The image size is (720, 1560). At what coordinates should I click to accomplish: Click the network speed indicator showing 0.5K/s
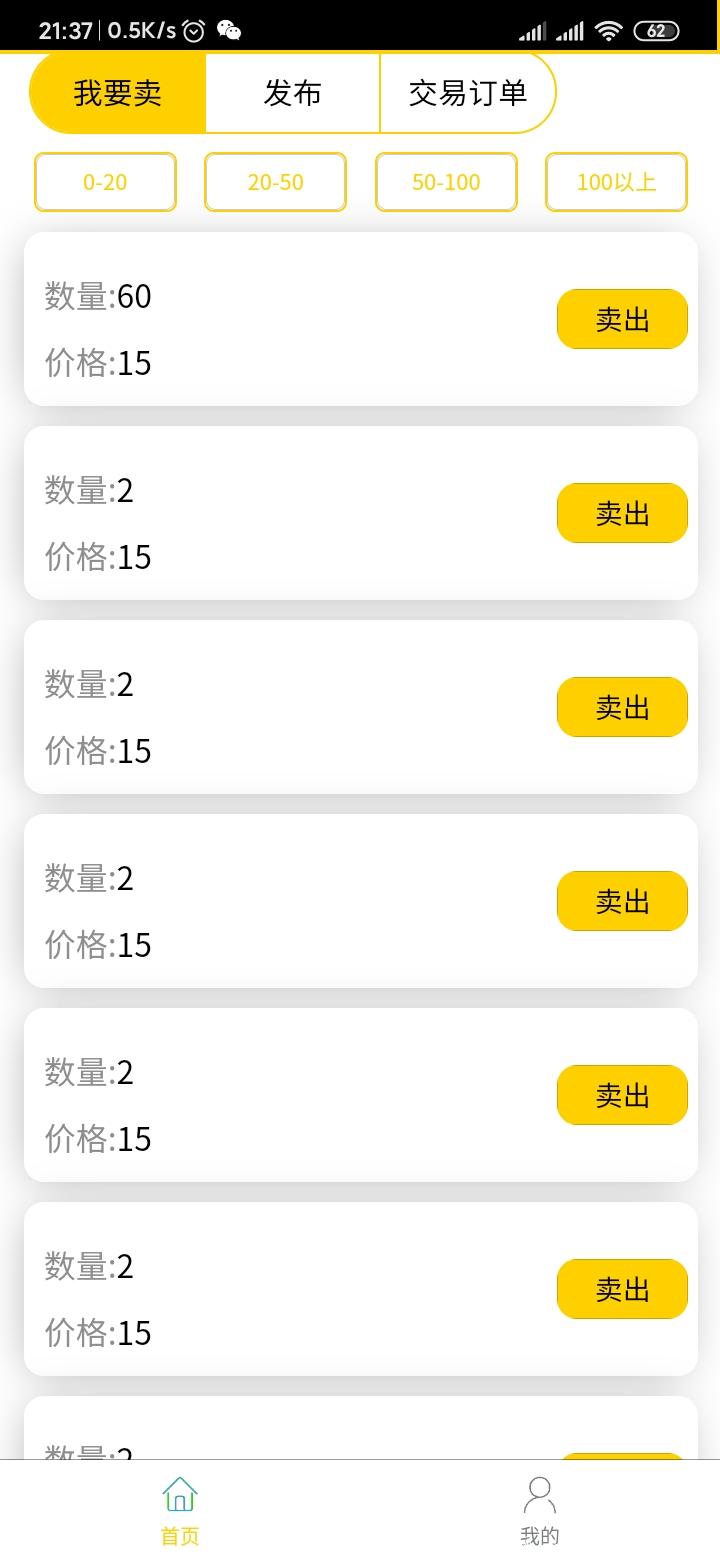143,30
